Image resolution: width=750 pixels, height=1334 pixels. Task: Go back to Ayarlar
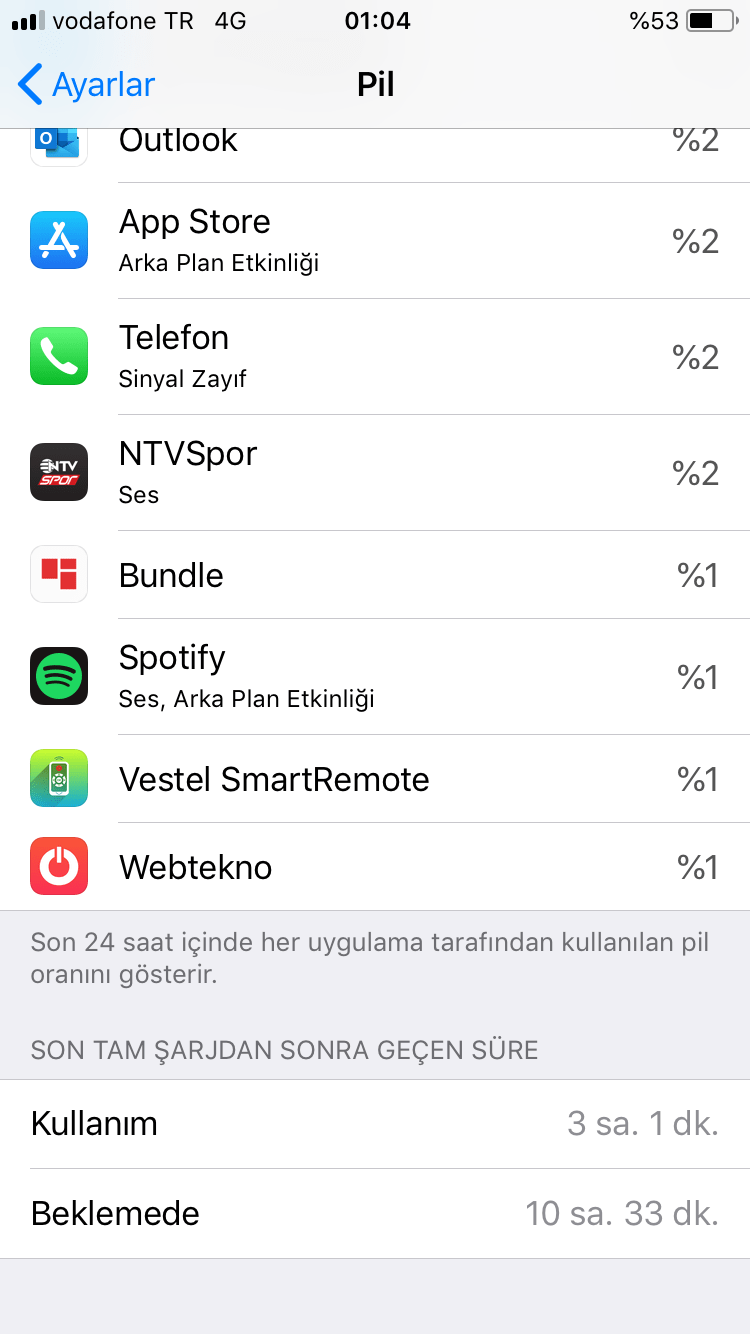click(x=86, y=85)
